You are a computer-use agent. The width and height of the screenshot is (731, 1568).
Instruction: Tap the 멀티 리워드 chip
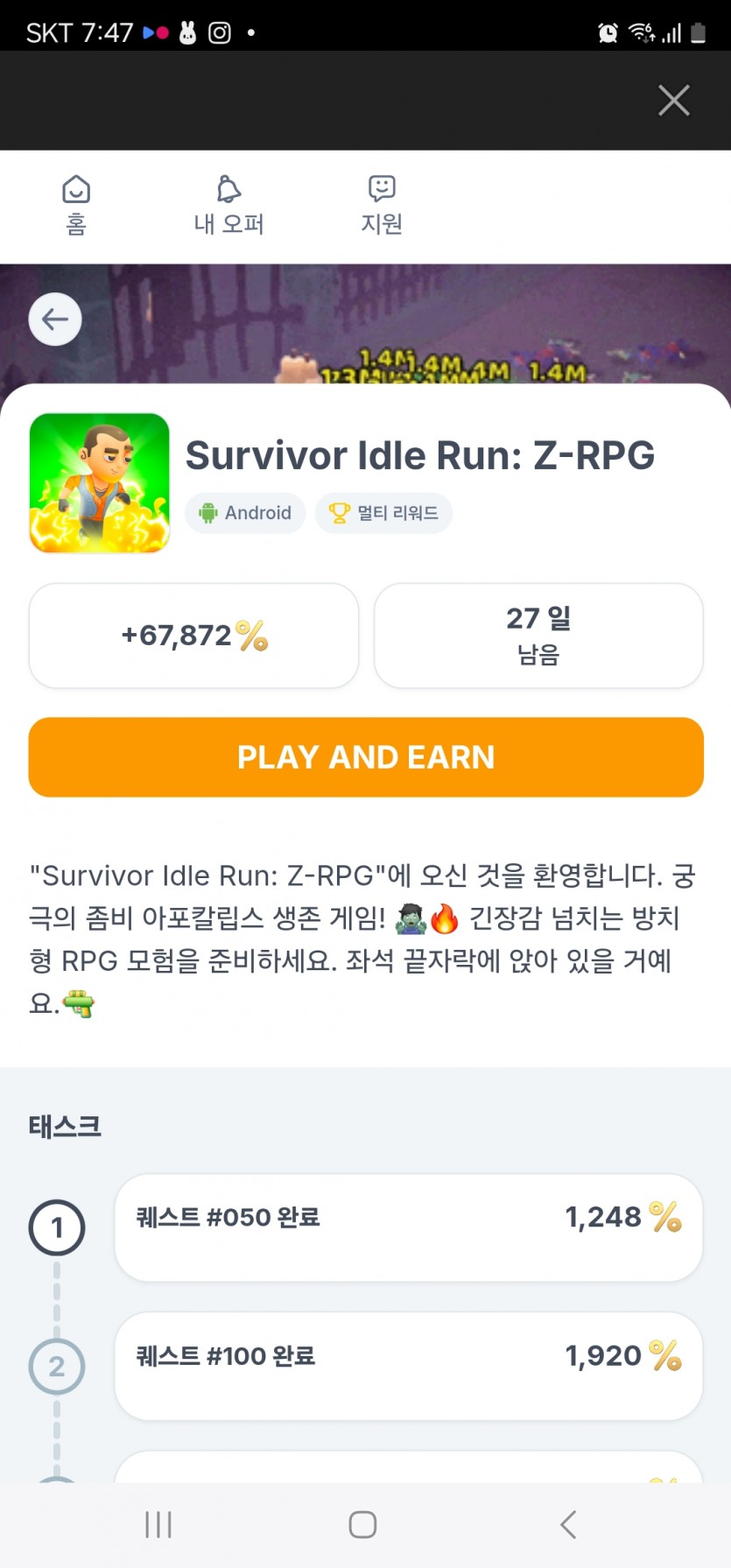point(383,513)
